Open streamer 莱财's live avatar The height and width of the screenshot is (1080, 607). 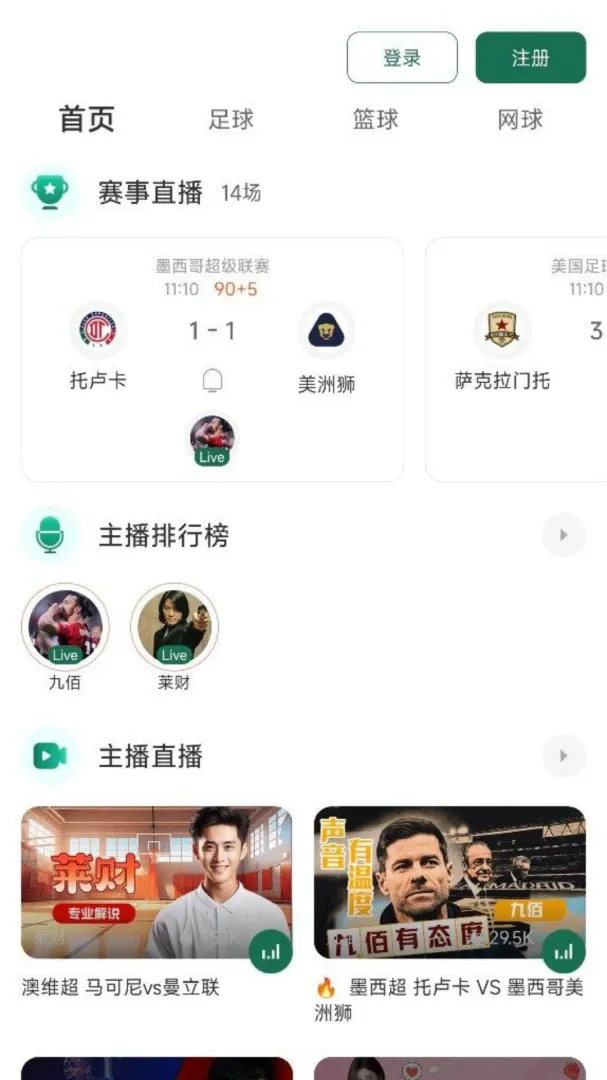[174, 627]
